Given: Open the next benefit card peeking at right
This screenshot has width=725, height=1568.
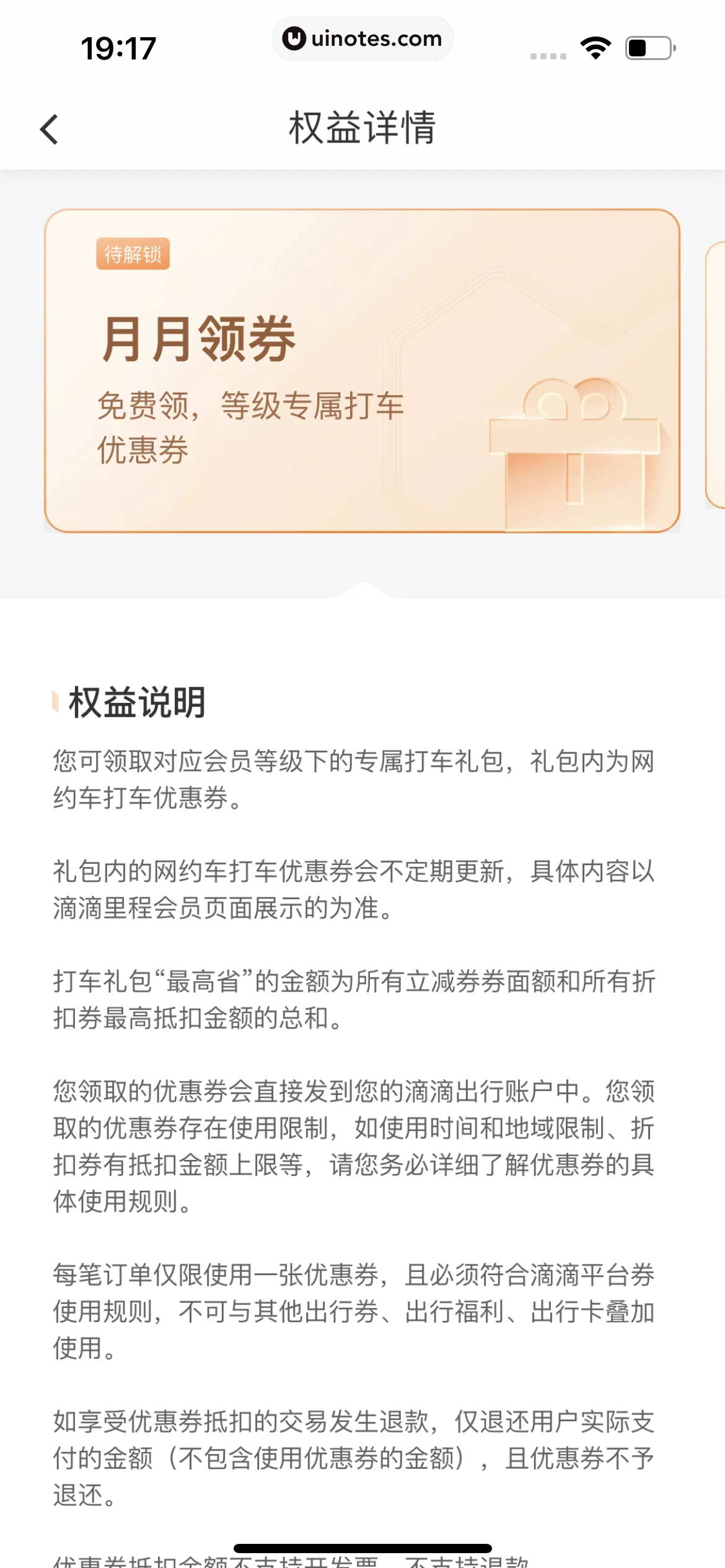Looking at the screenshot, I should coord(716,375).
